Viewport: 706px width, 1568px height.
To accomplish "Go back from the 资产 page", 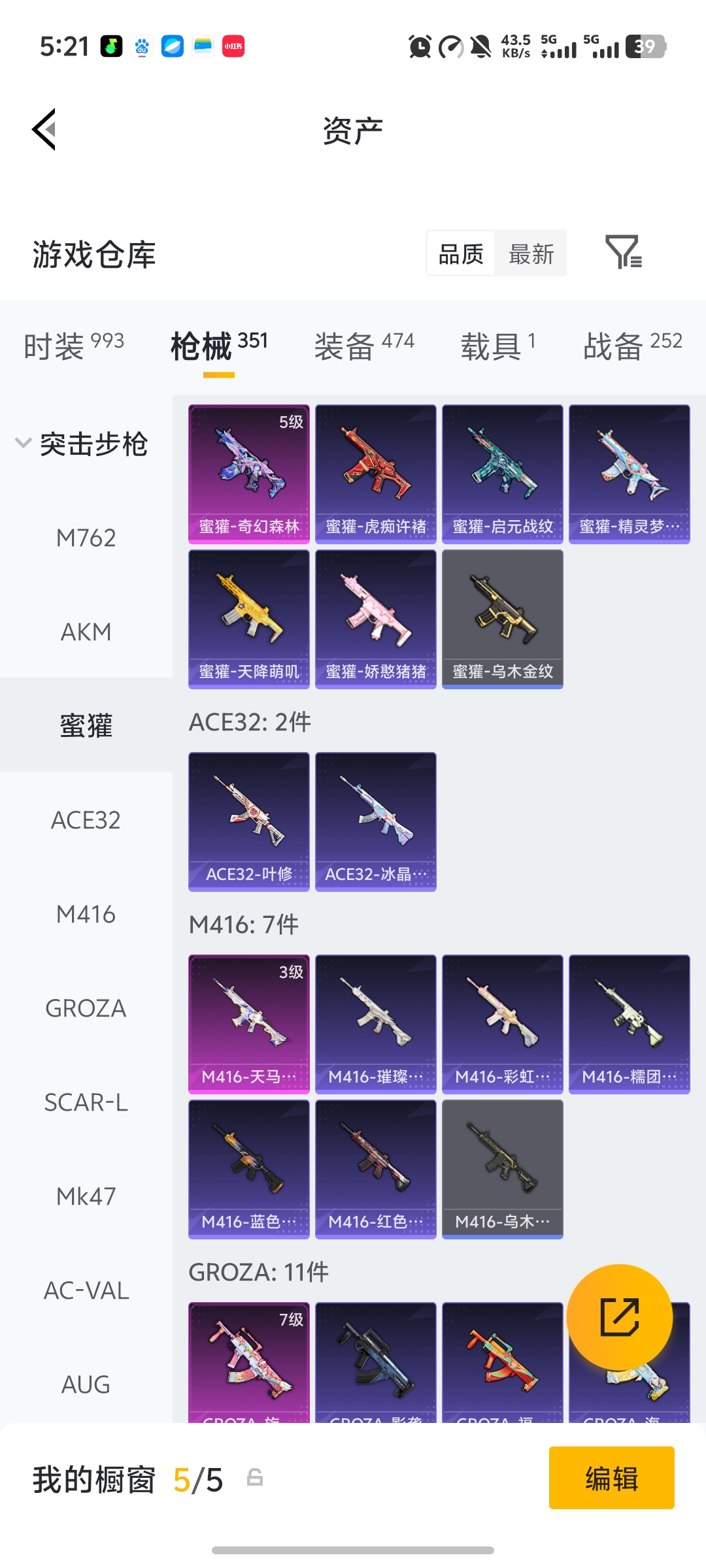I will click(44, 129).
